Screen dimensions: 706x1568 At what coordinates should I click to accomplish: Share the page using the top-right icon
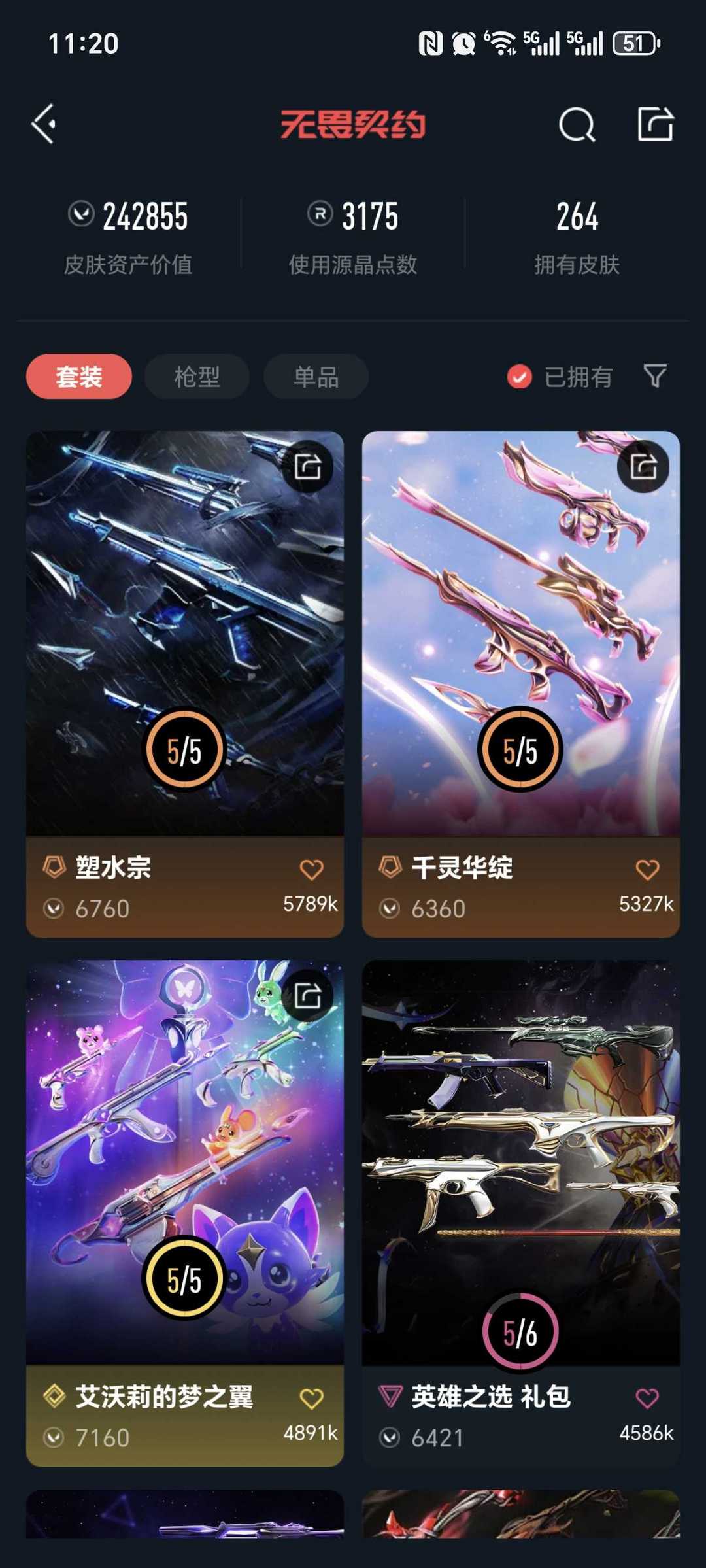coord(655,124)
